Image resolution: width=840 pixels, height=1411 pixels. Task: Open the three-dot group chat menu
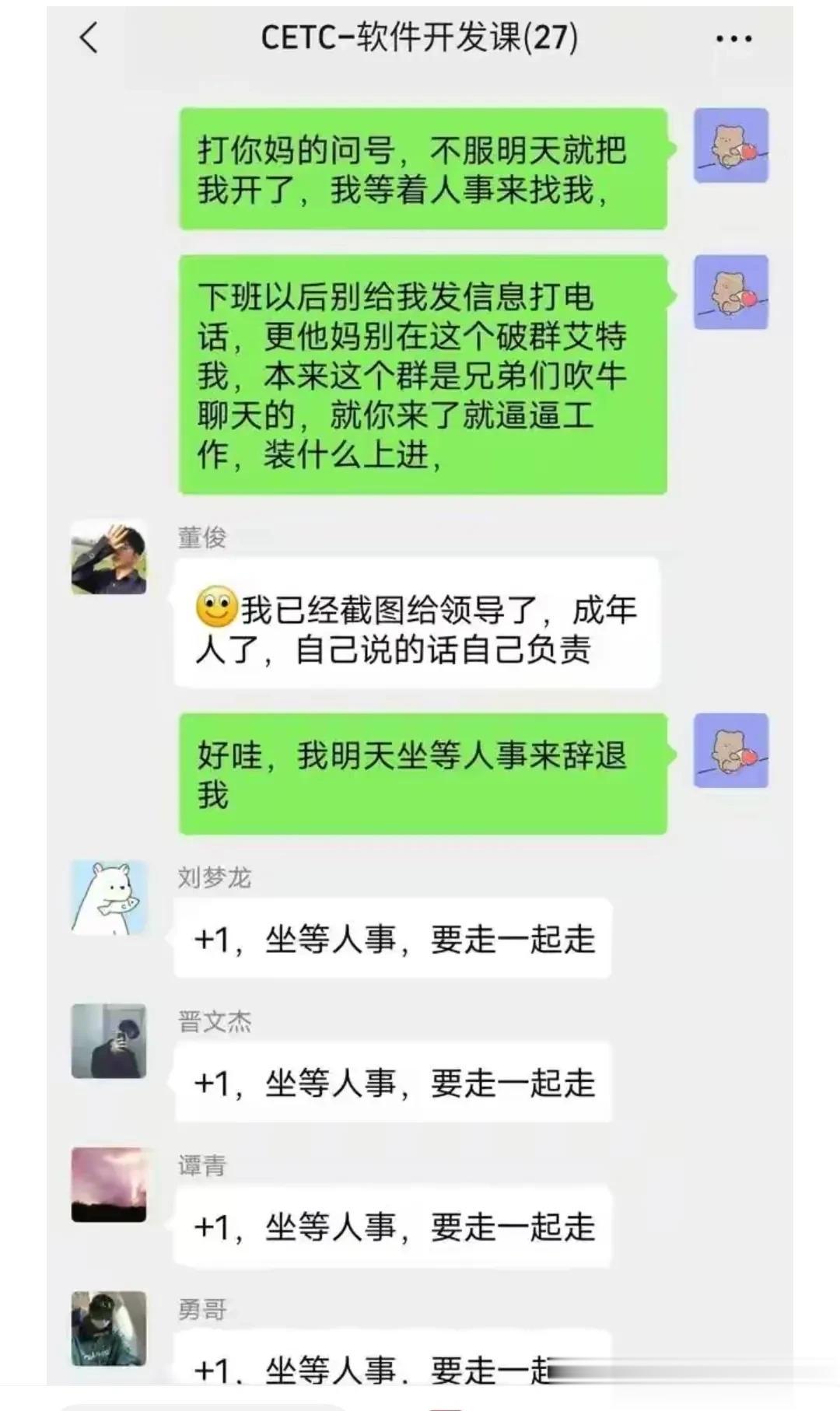click(x=733, y=38)
